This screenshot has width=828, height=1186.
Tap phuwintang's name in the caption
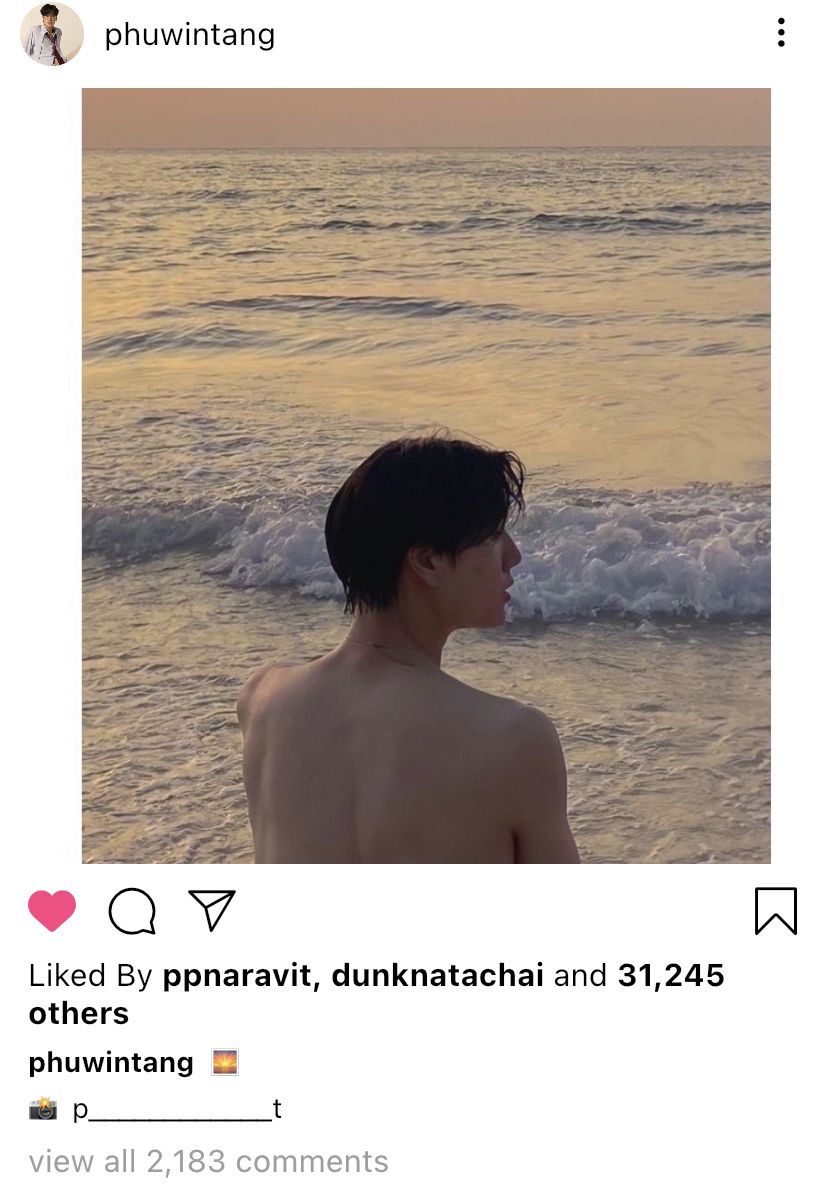[111, 1062]
